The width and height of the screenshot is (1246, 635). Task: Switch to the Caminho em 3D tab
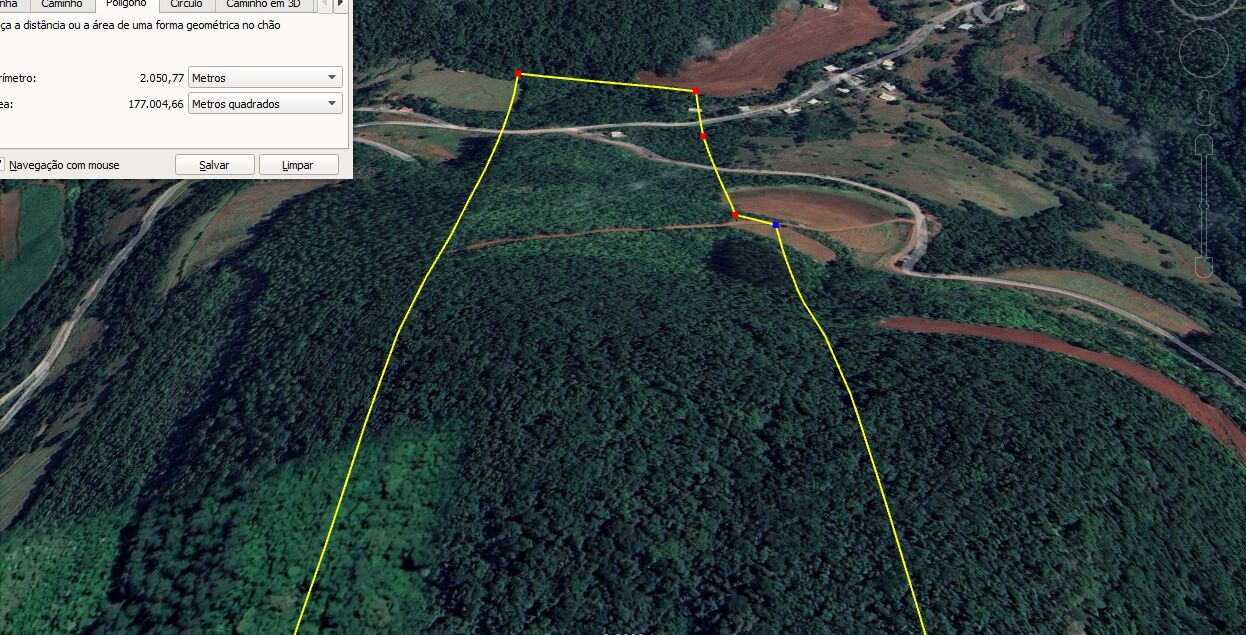263,4
